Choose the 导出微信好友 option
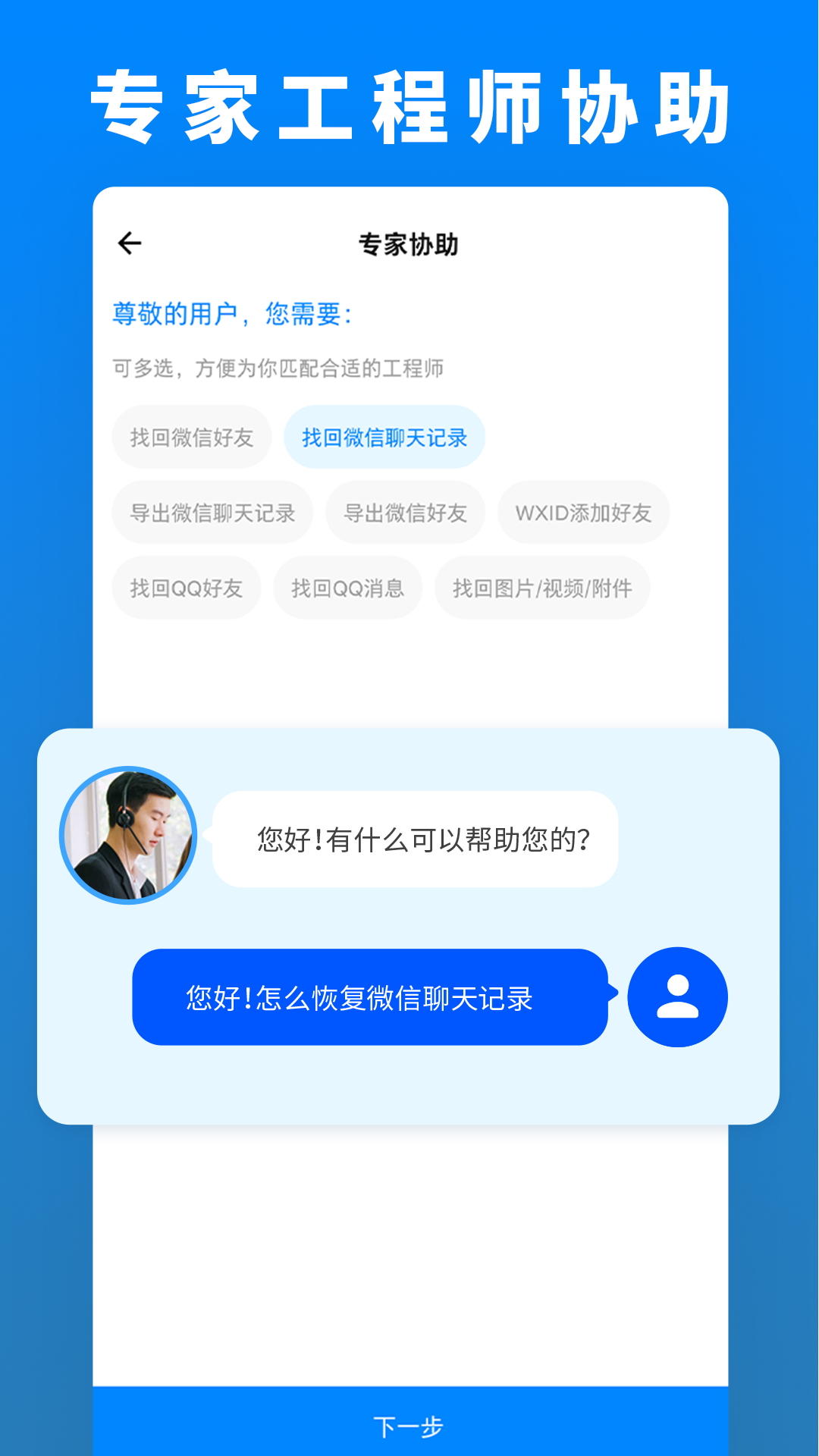Image resolution: width=819 pixels, height=1456 pixels. 404,513
